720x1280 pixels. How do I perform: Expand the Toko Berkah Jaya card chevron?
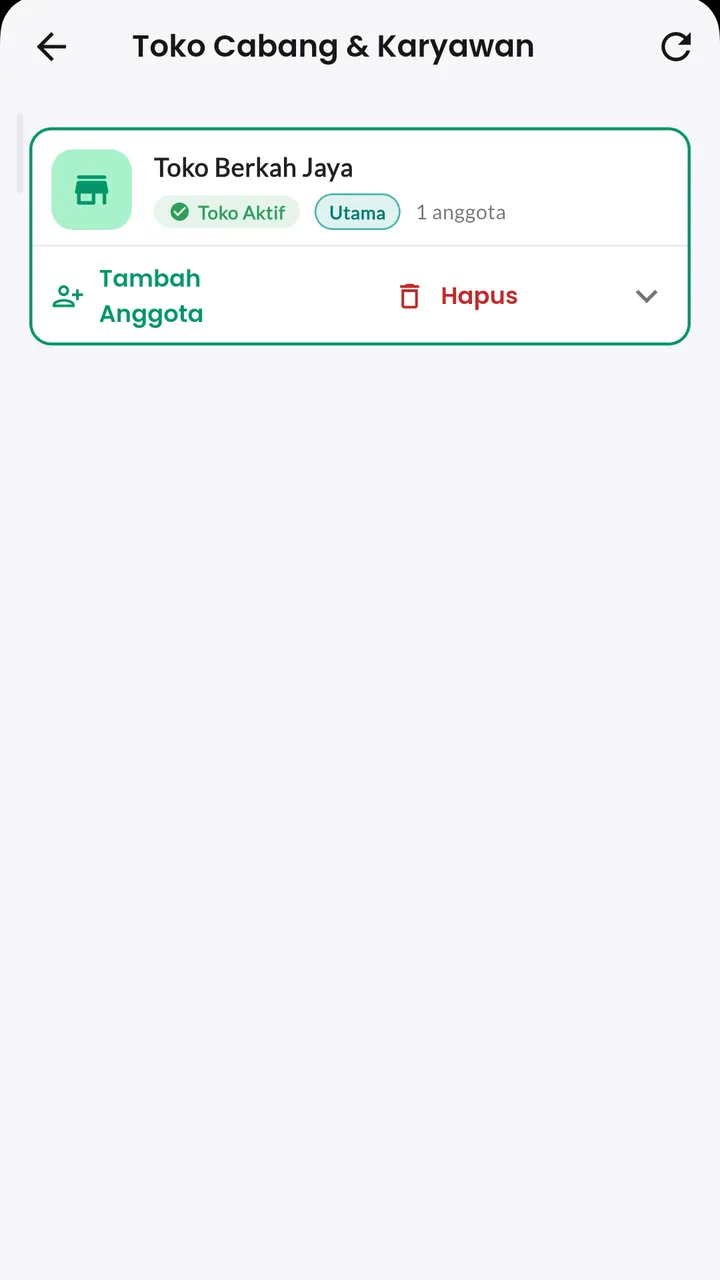[647, 296]
